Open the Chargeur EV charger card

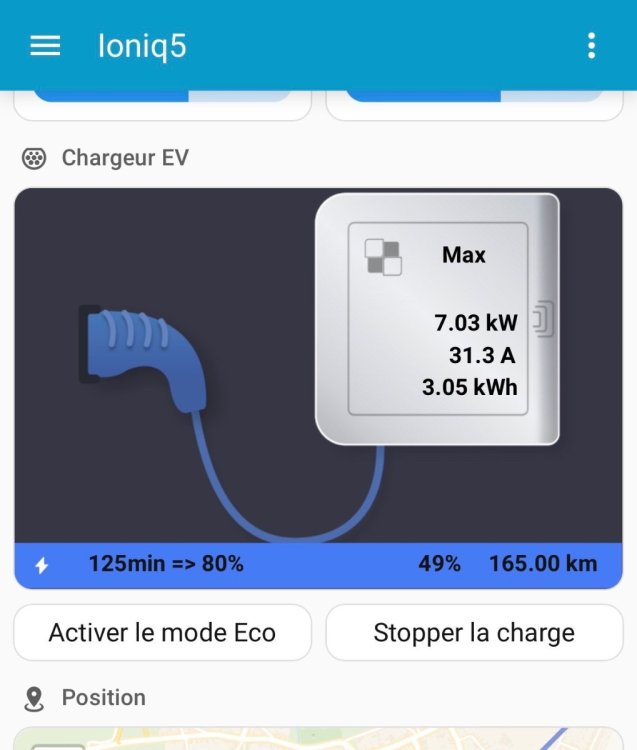tap(318, 388)
